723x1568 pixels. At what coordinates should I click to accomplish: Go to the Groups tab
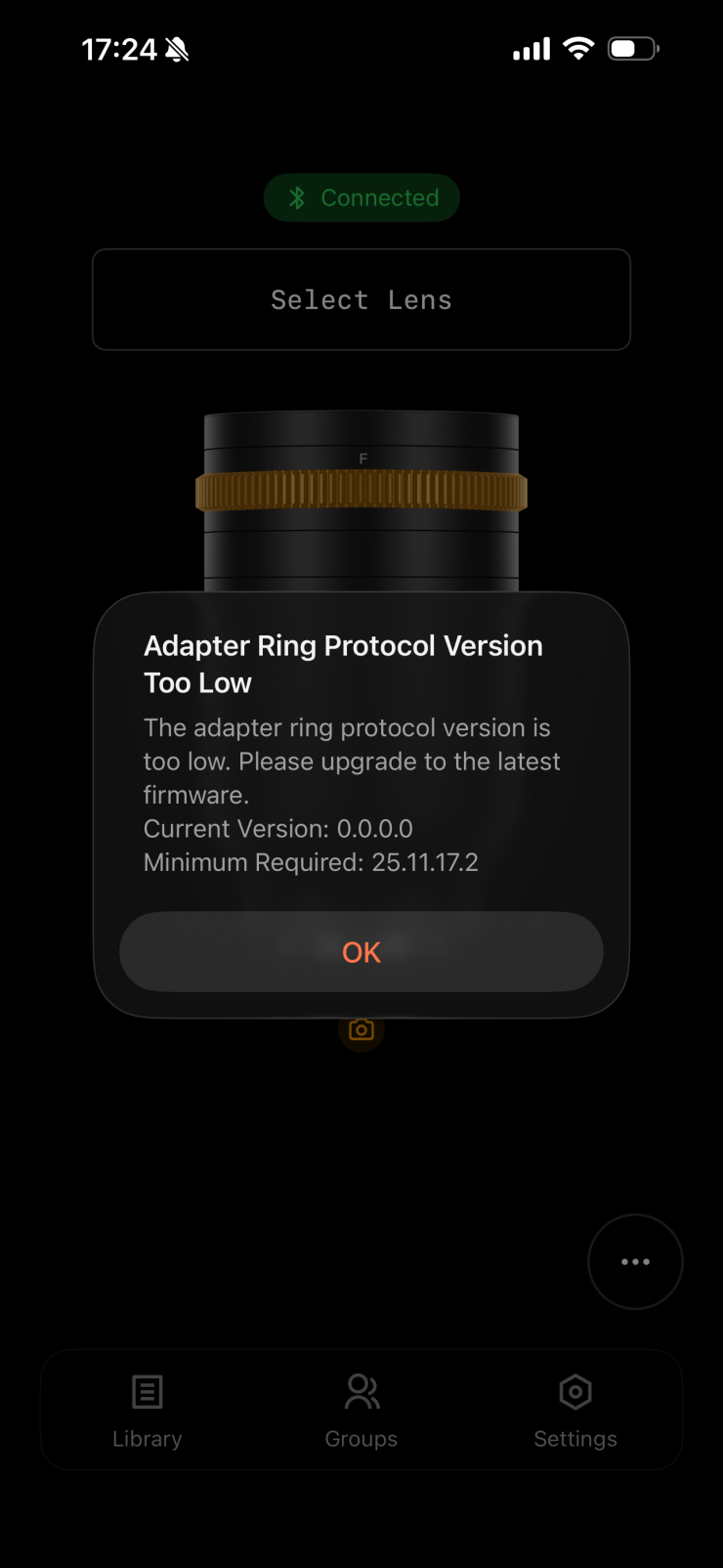(361, 1410)
